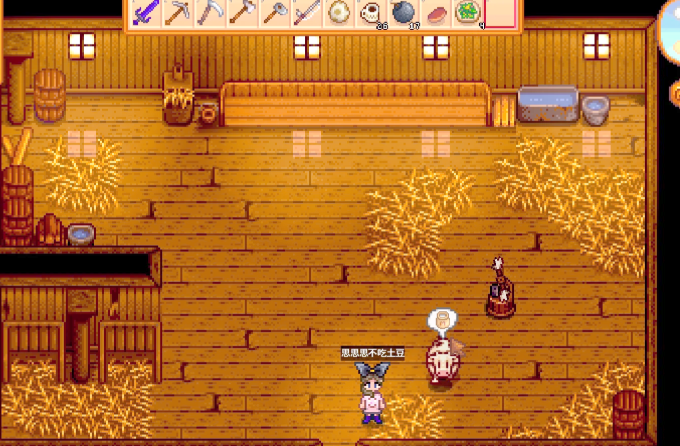Select the coffee stack of 26
Viewport: 680px width, 446px height.
[371, 13]
